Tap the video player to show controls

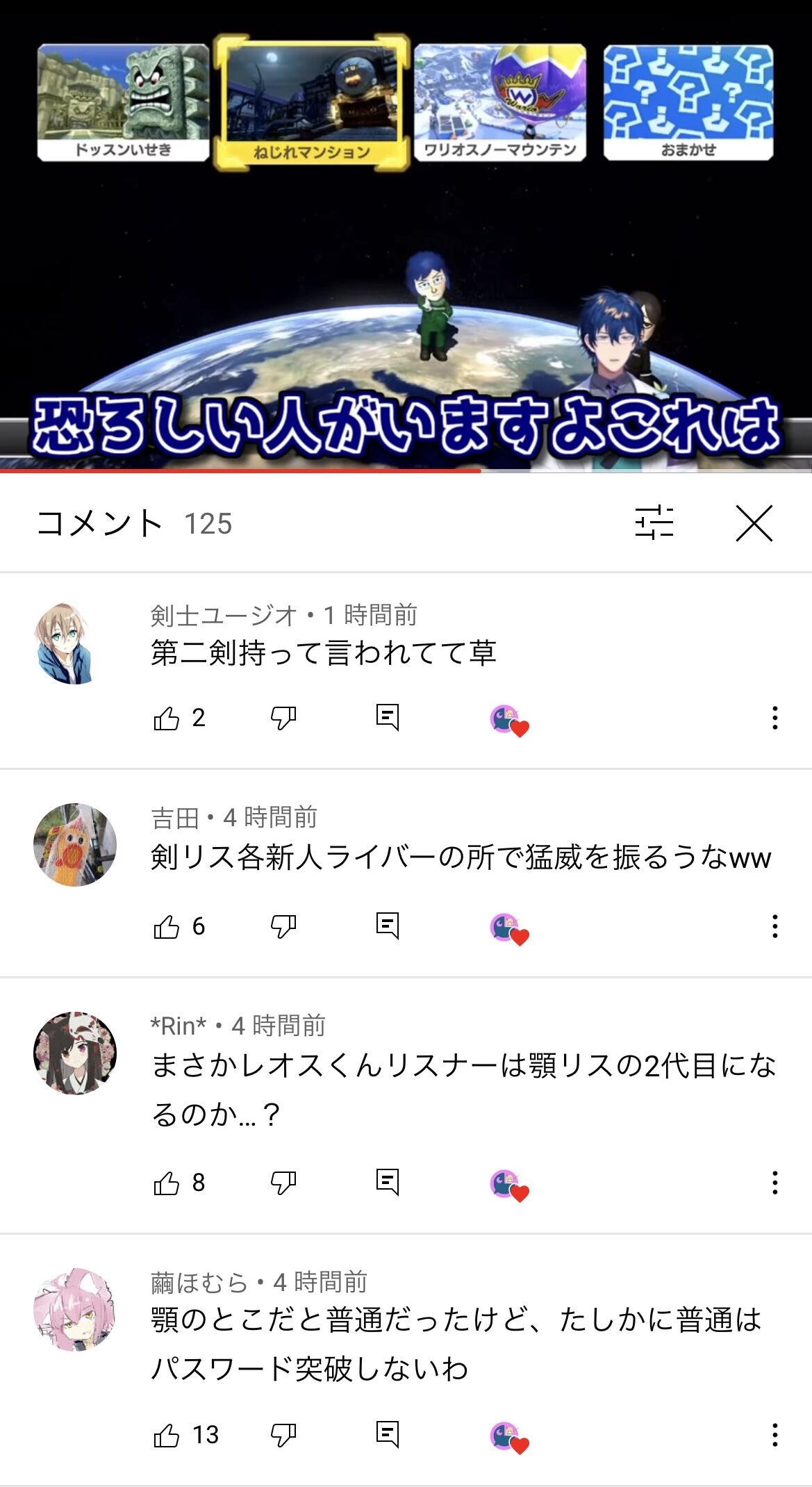pyautogui.click(x=406, y=236)
